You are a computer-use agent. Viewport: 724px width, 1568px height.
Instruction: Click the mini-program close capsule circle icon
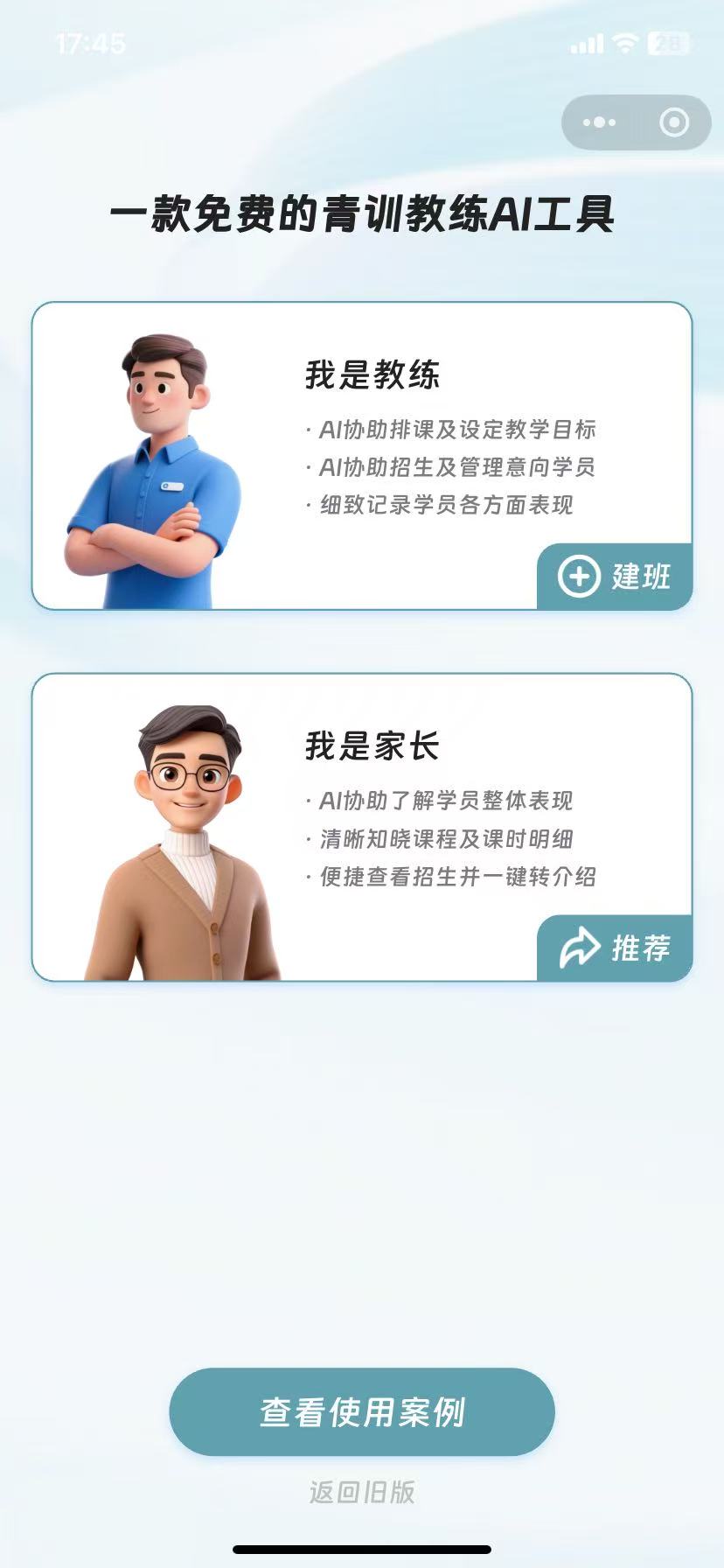673,122
